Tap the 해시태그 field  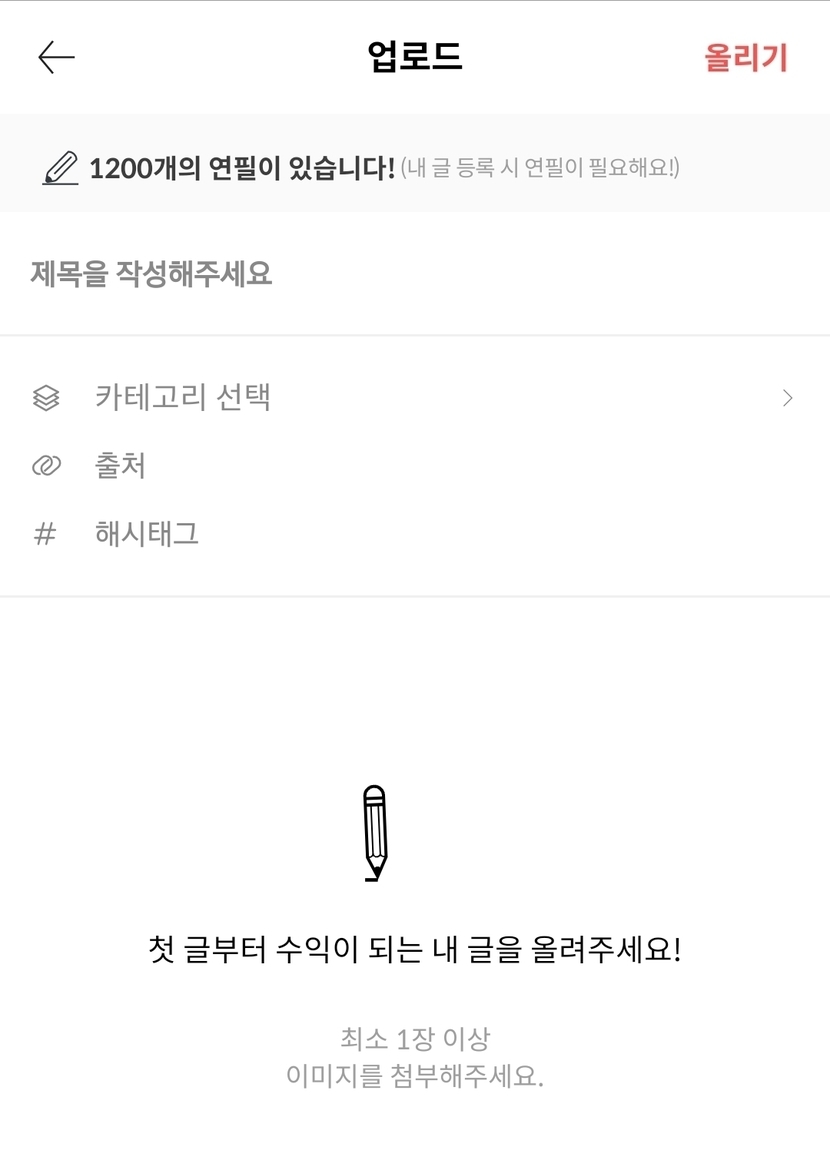pos(415,533)
